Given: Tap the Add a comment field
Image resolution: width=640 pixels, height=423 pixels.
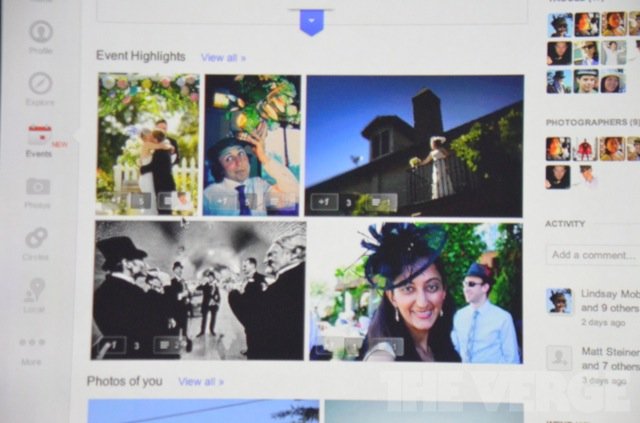Looking at the screenshot, I should tap(592, 255).
